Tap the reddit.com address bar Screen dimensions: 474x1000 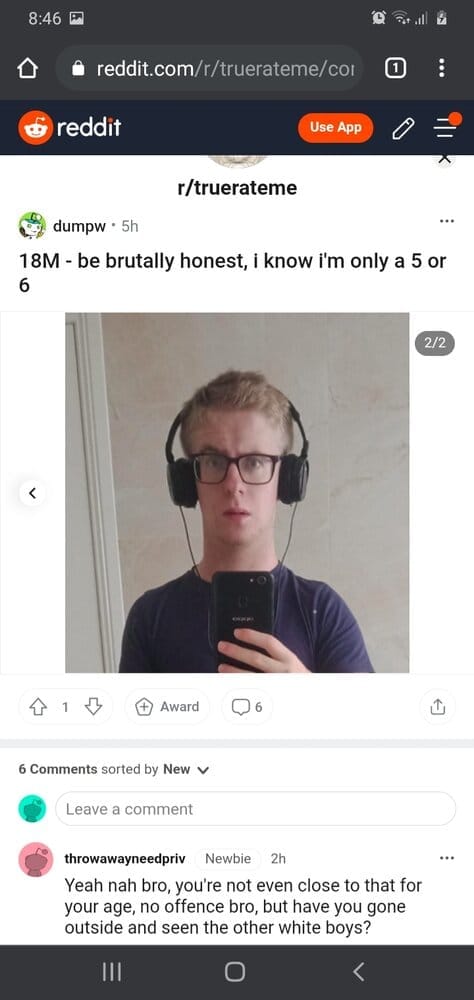(210, 68)
